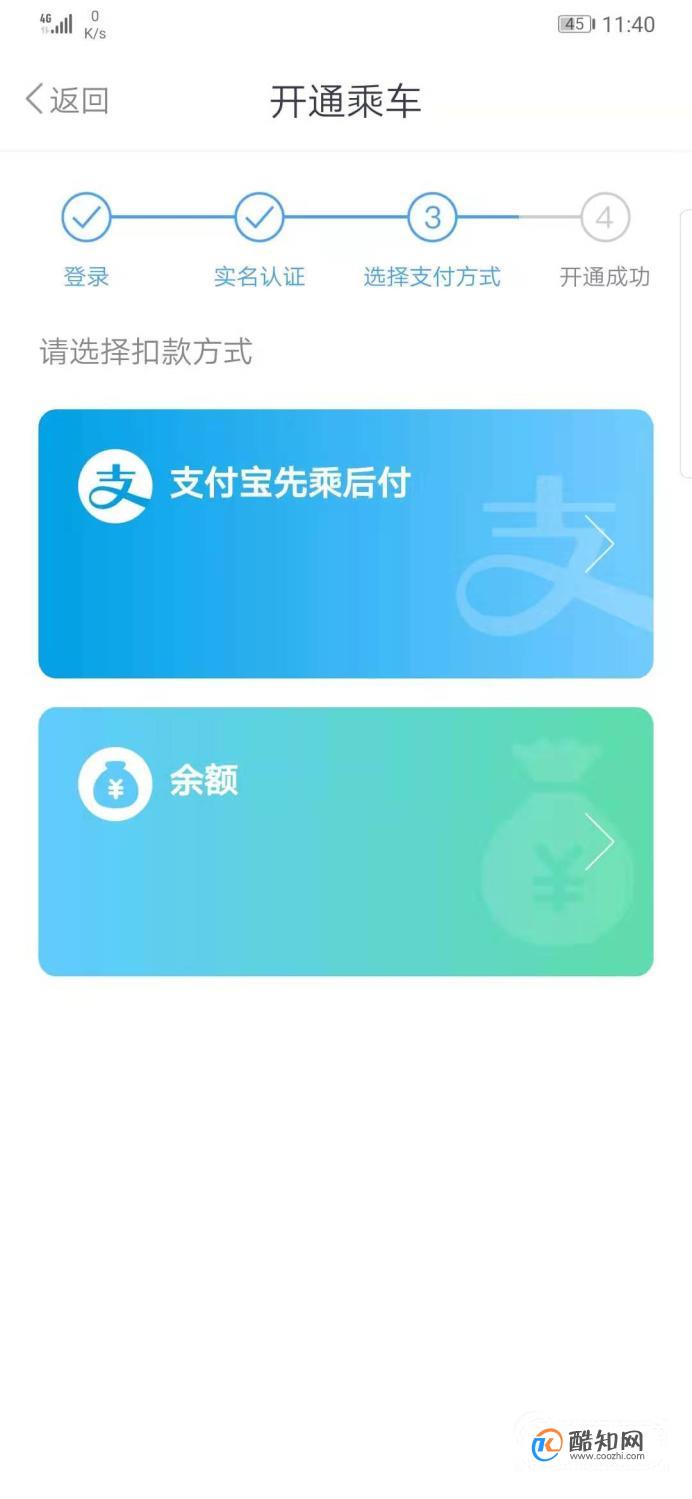This screenshot has height=1499, width=692.
Task: Go back with the 返回 button
Action: pyautogui.click(x=67, y=100)
